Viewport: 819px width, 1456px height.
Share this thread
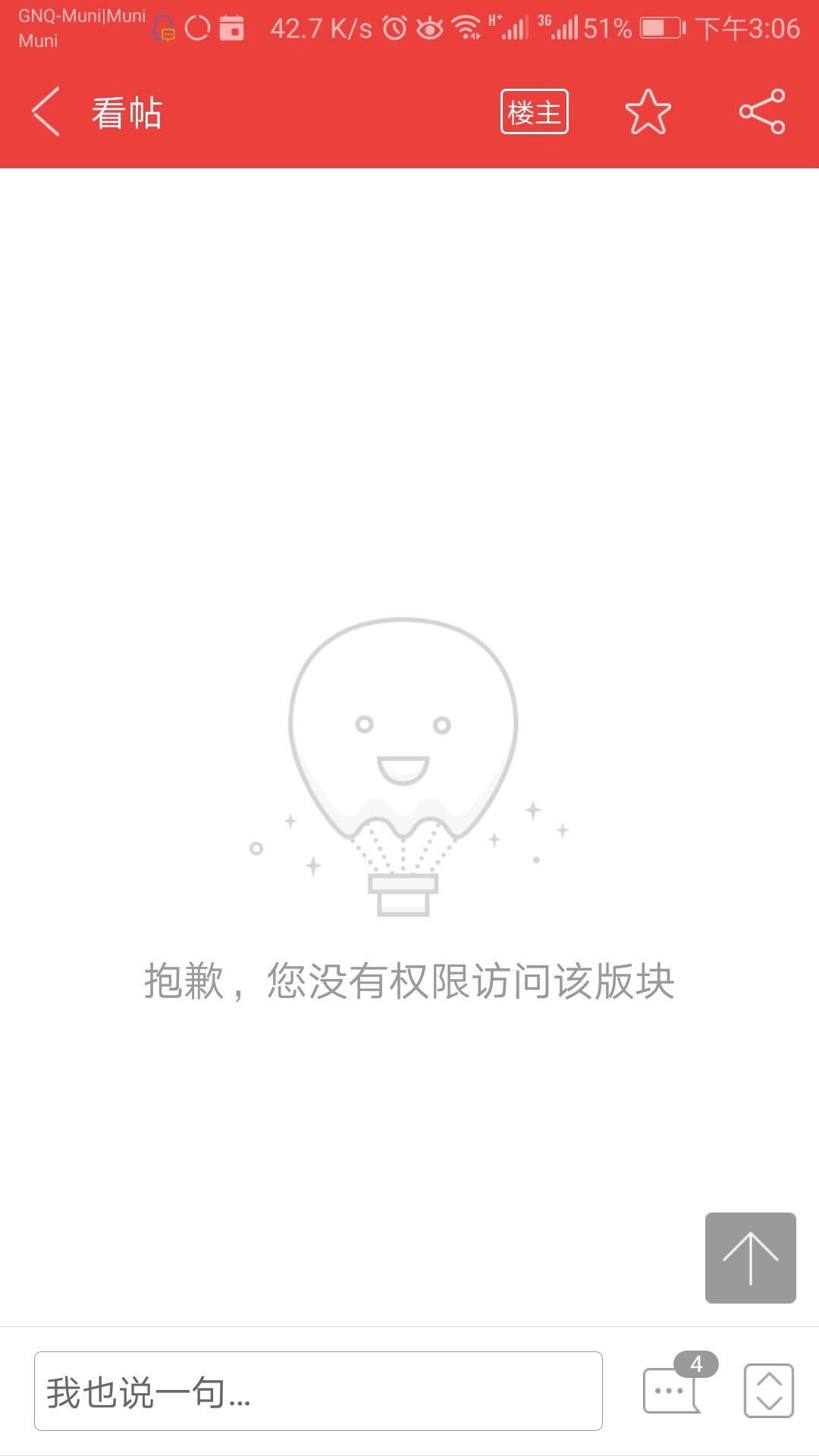click(761, 112)
